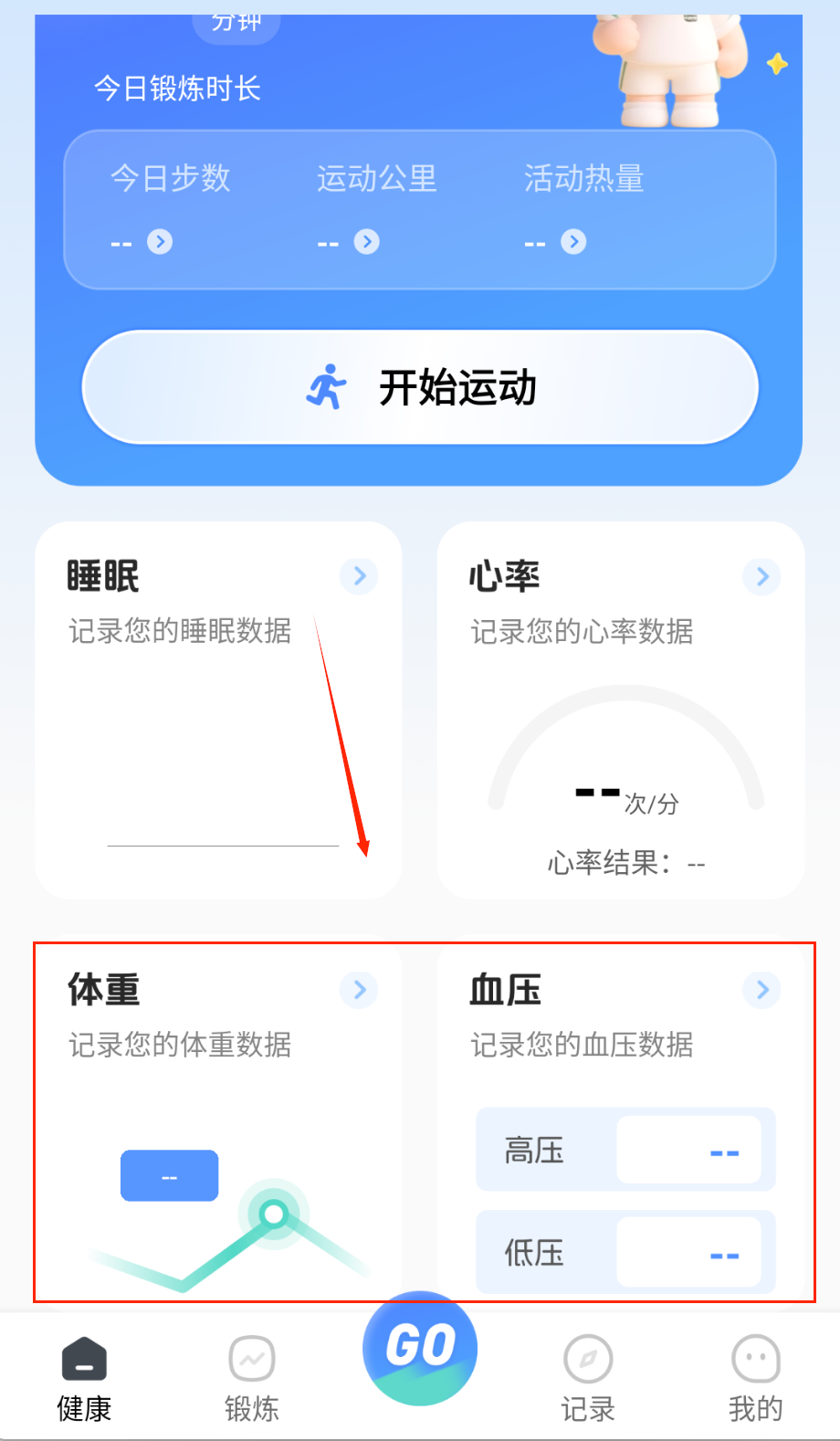Check 活动热量 calories details

(x=573, y=242)
